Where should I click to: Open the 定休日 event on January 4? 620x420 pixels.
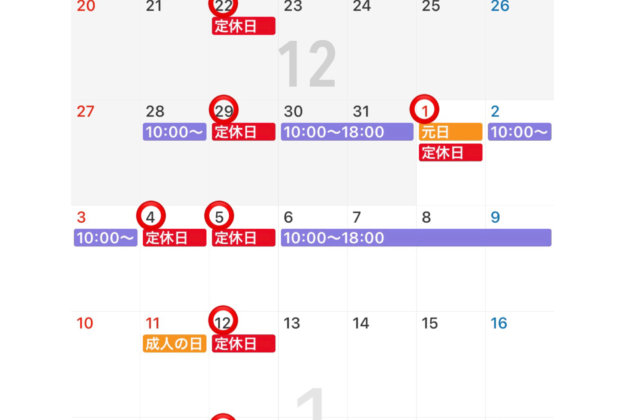[174, 238]
